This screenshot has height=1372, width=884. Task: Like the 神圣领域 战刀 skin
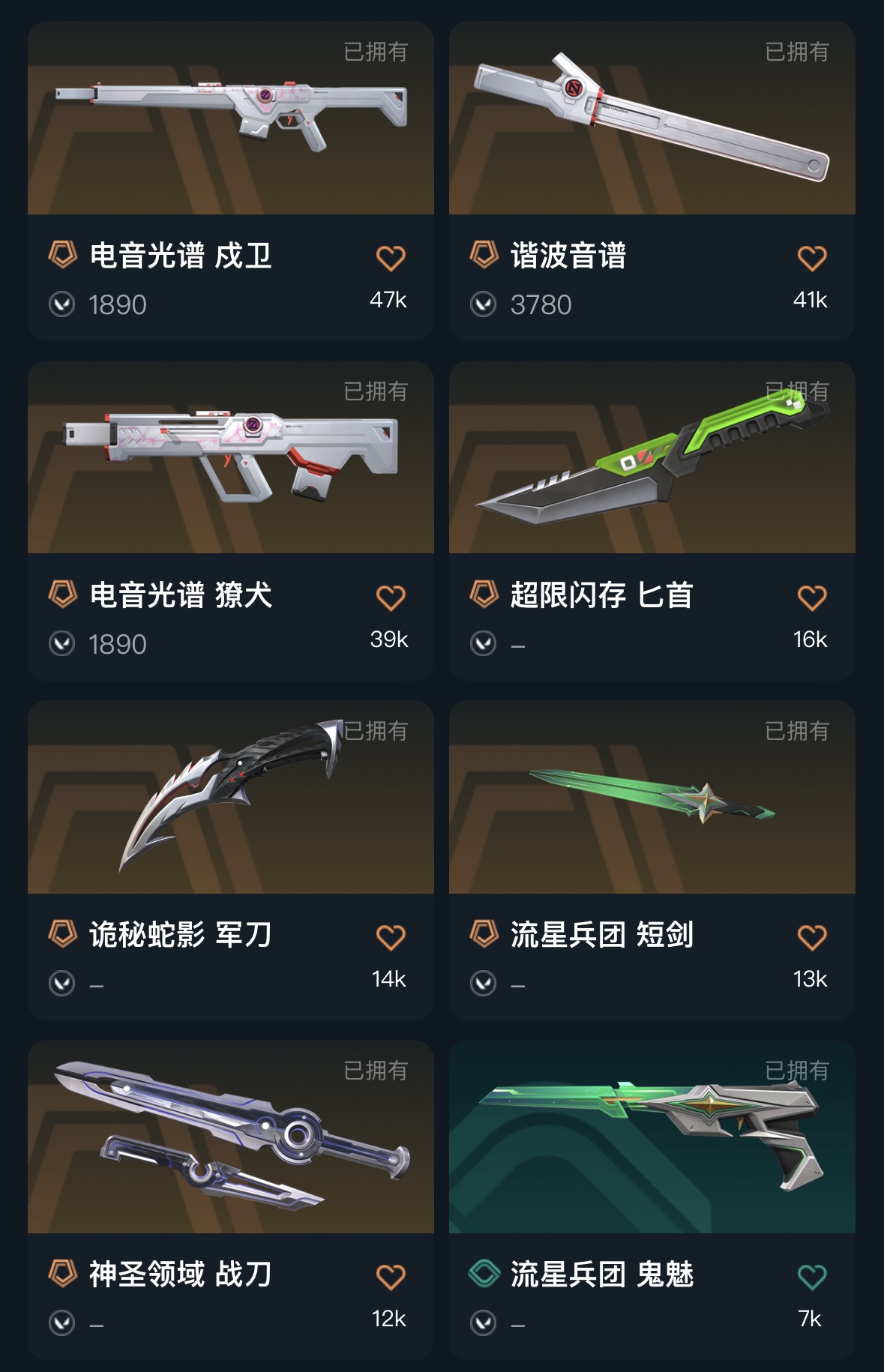(x=391, y=1278)
